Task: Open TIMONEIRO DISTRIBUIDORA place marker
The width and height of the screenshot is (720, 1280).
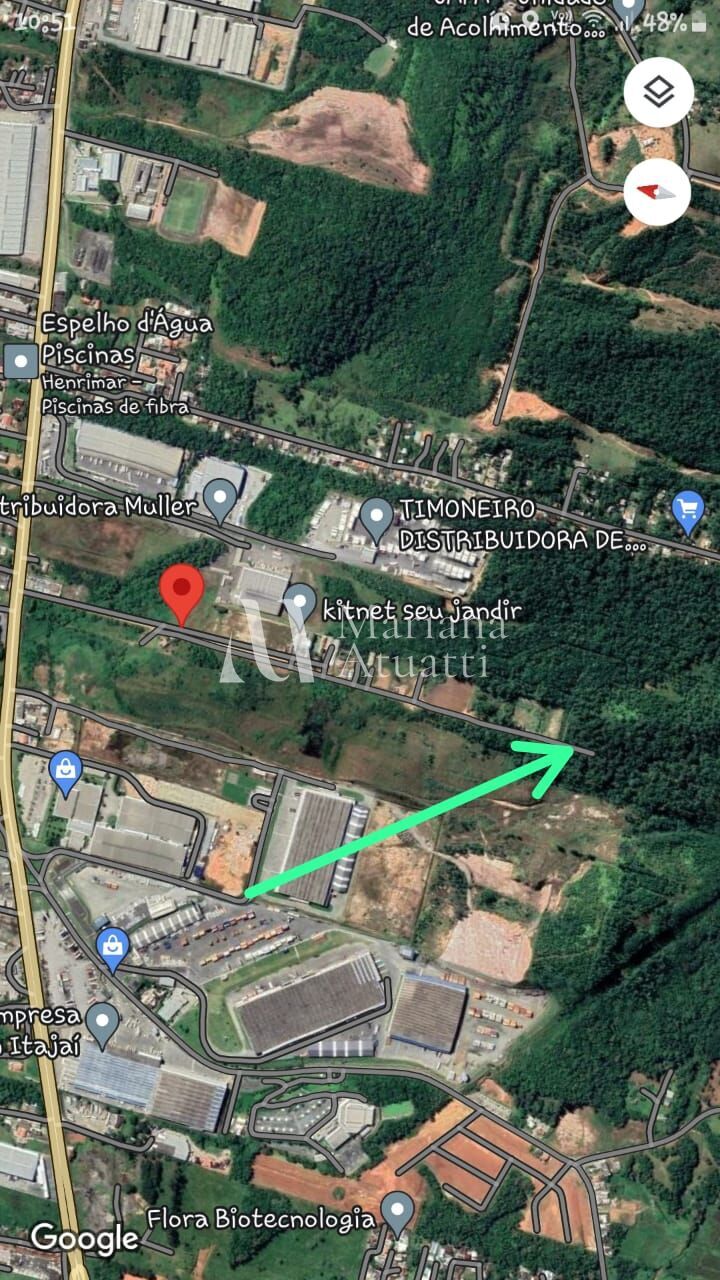Action: tap(376, 518)
